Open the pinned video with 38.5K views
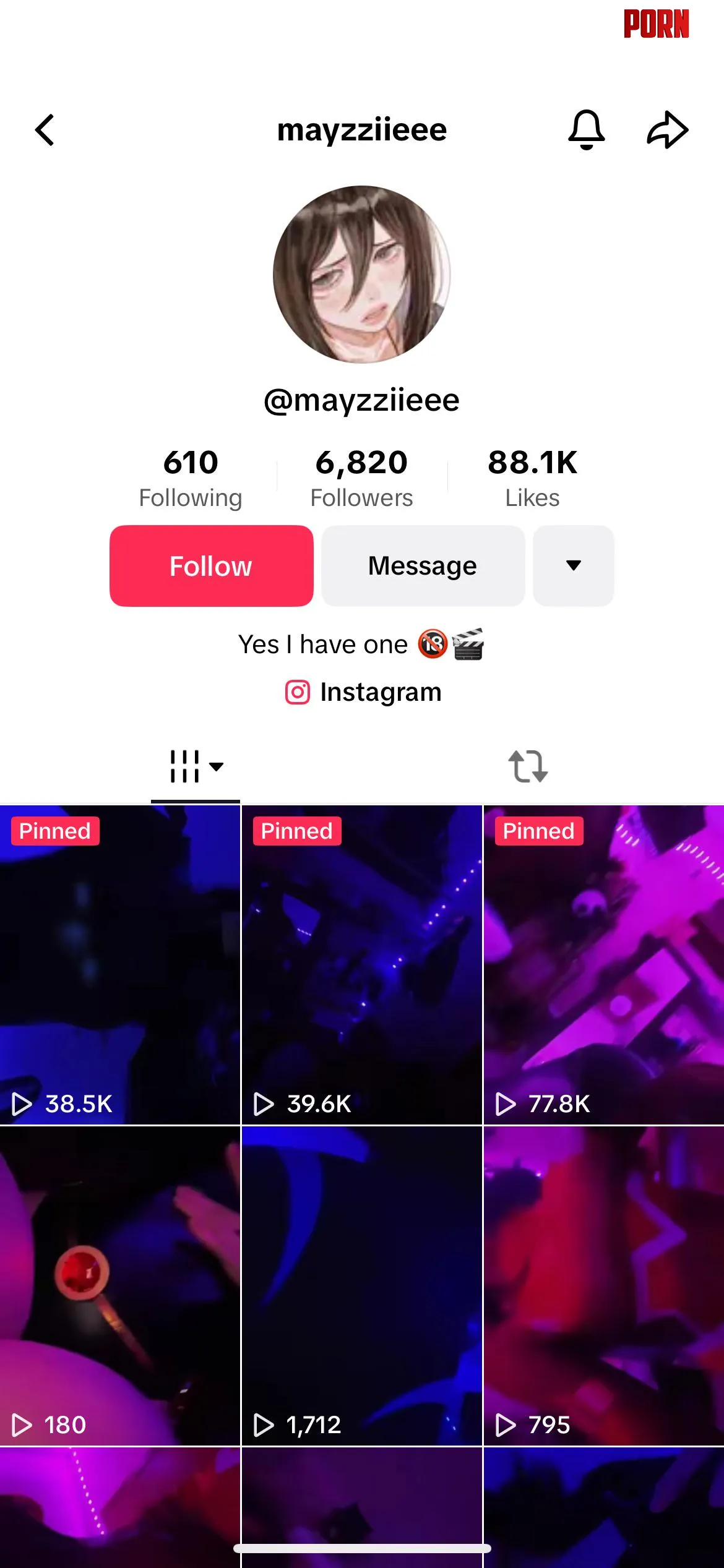The height and width of the screenshot is (1568, 724). (120, 965)
